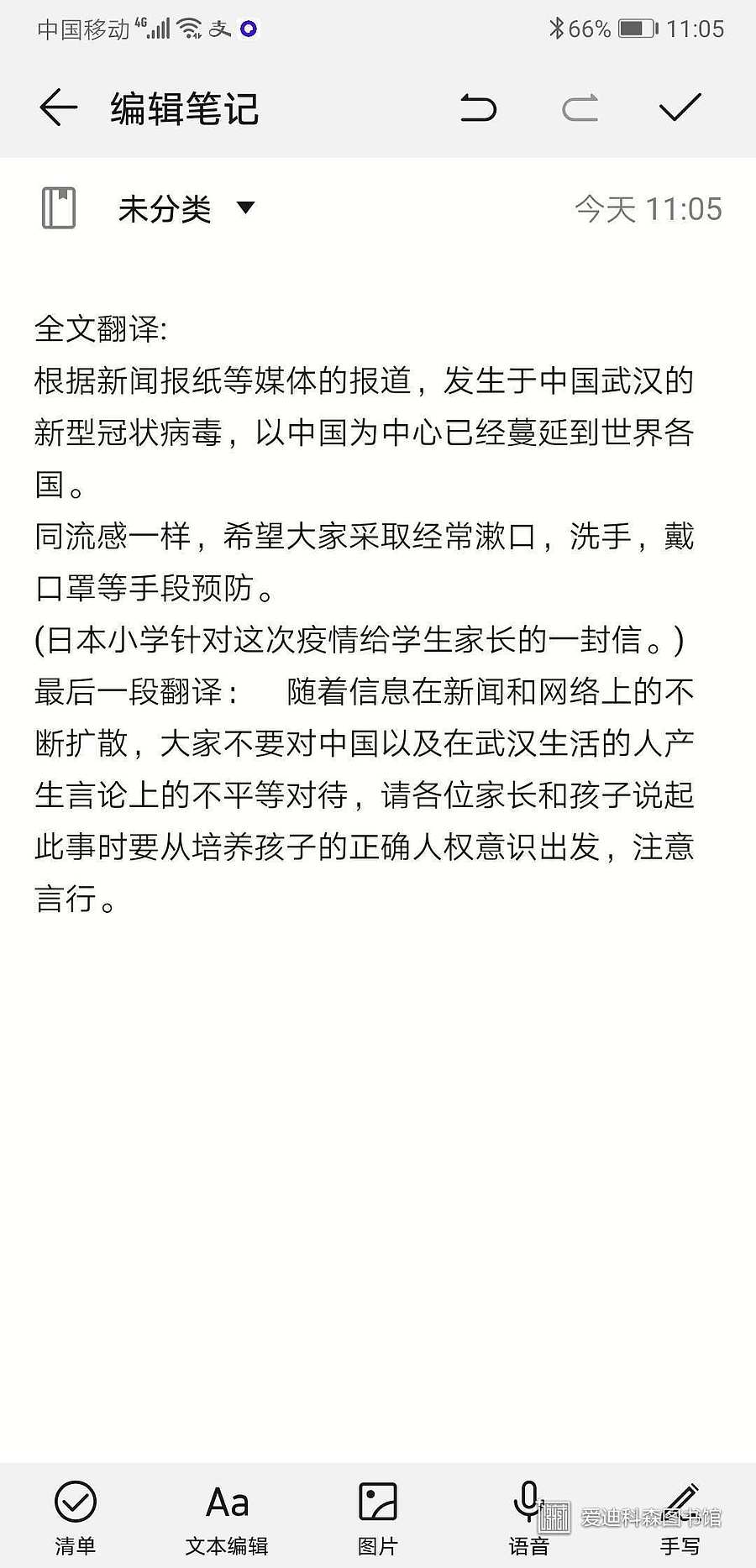Tap the note text to edit it

tap(364, 613)
